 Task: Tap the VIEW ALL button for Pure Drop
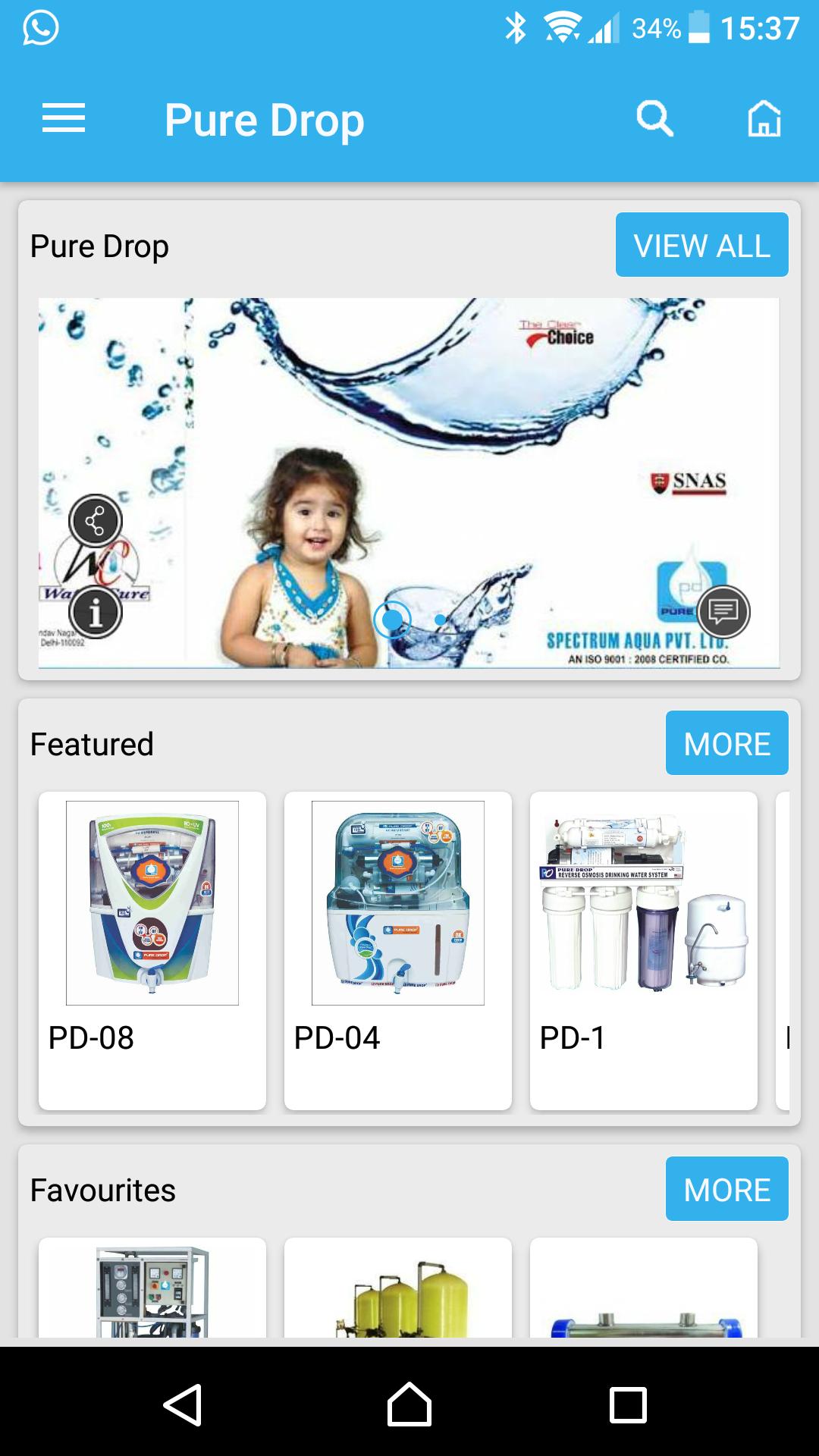point(701,245)
